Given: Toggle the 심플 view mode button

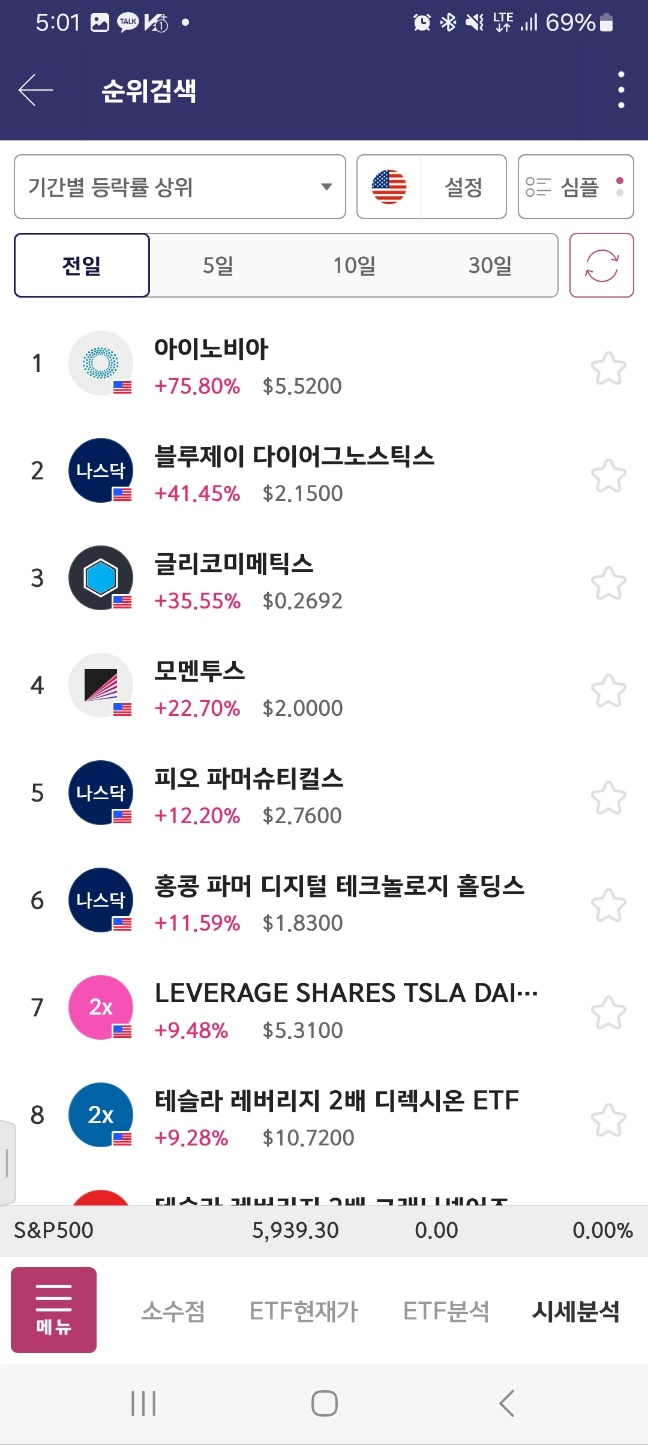Looking at the screenshot, I should click(x=576, y=186).
